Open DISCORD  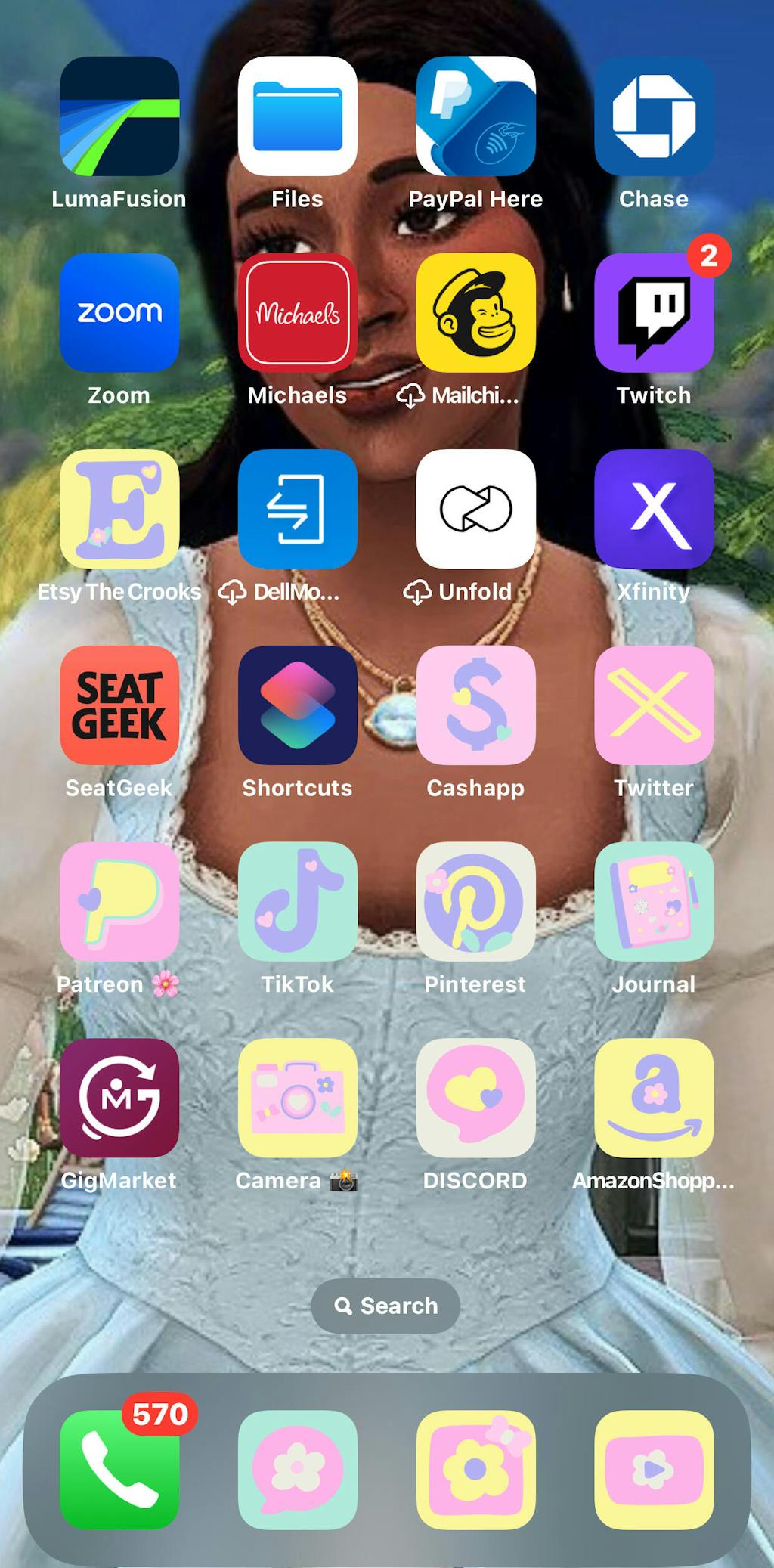pos(476,1098)
